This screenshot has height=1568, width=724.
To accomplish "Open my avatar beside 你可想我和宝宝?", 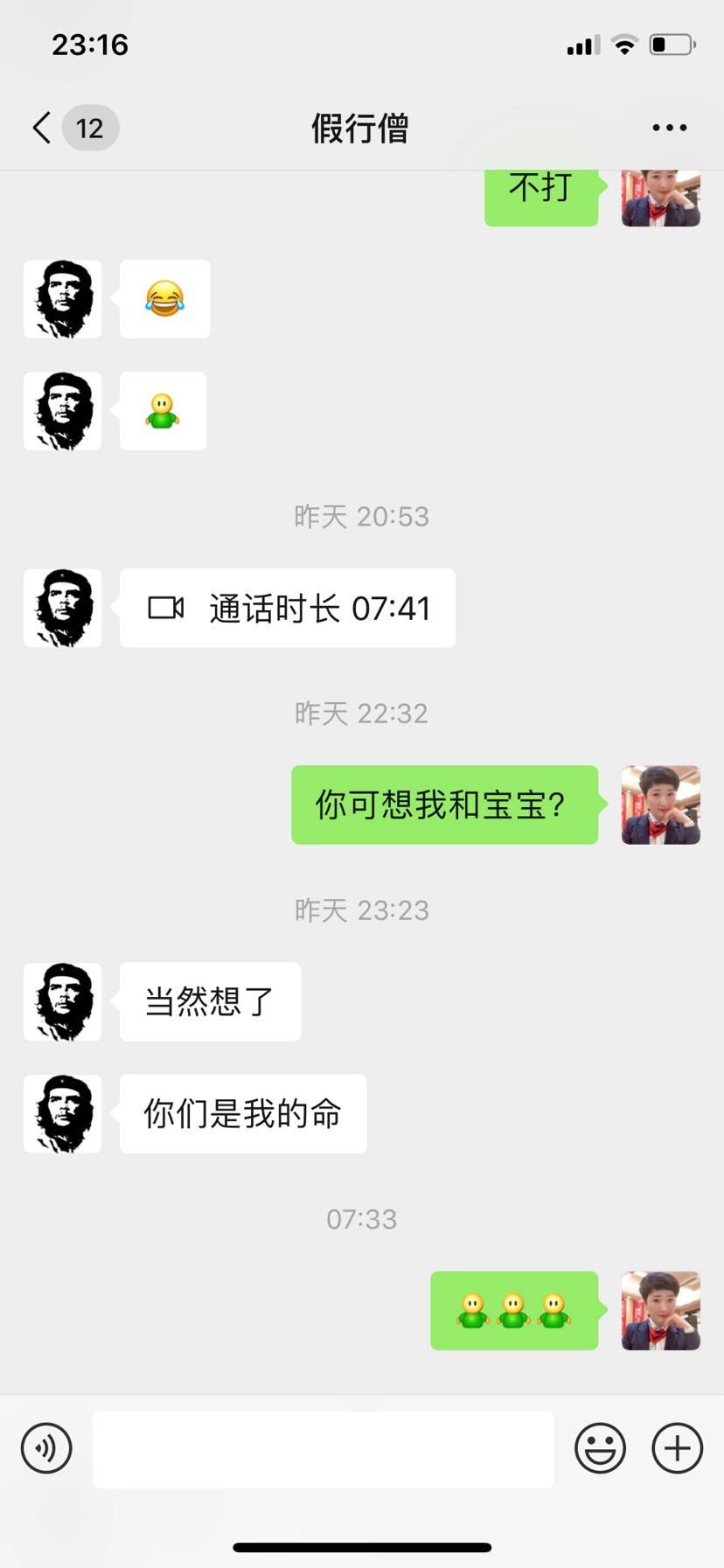I will tap(660, 805).
